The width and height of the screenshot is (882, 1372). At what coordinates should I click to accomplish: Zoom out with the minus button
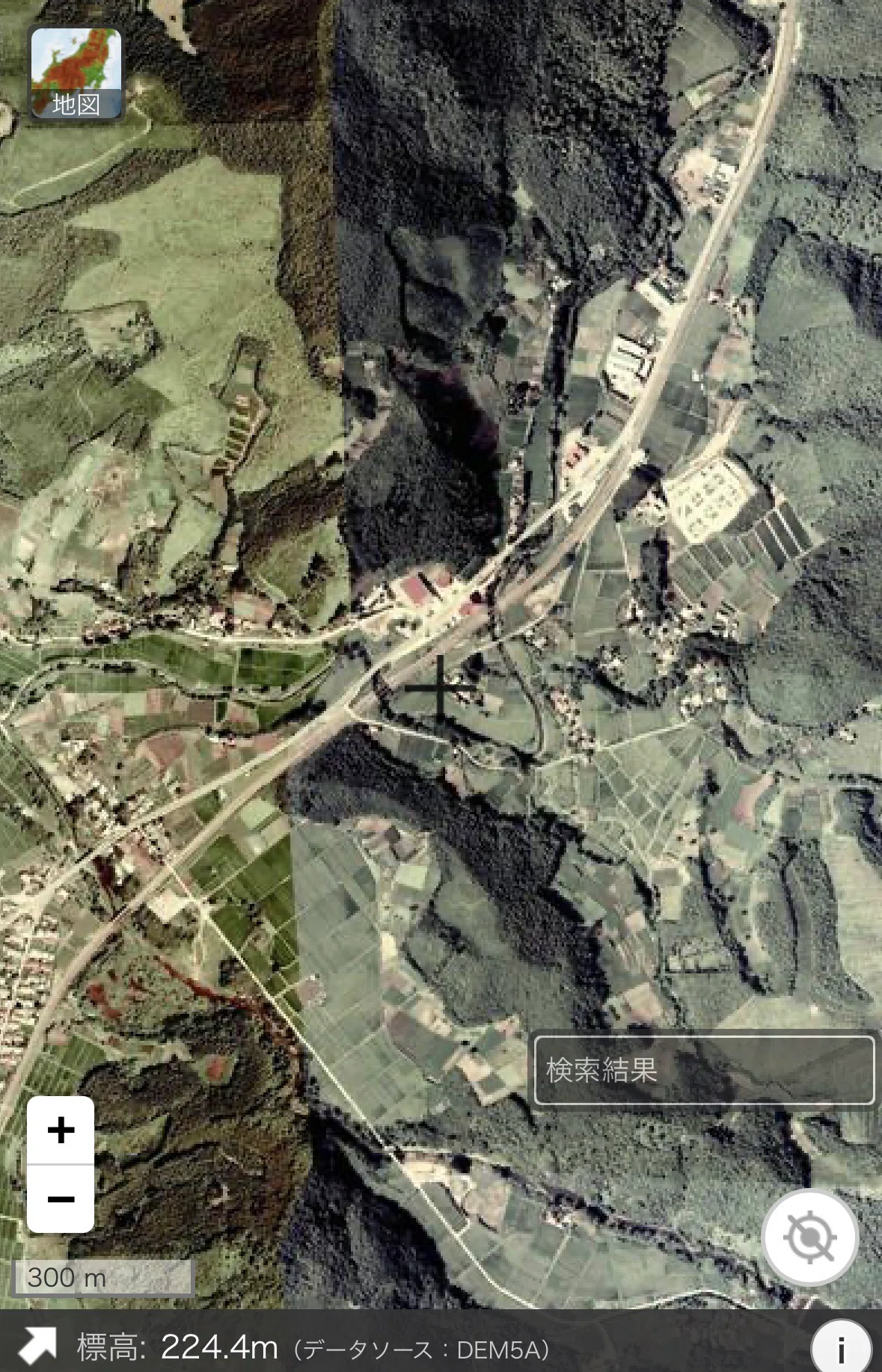tap(61, 1199)
